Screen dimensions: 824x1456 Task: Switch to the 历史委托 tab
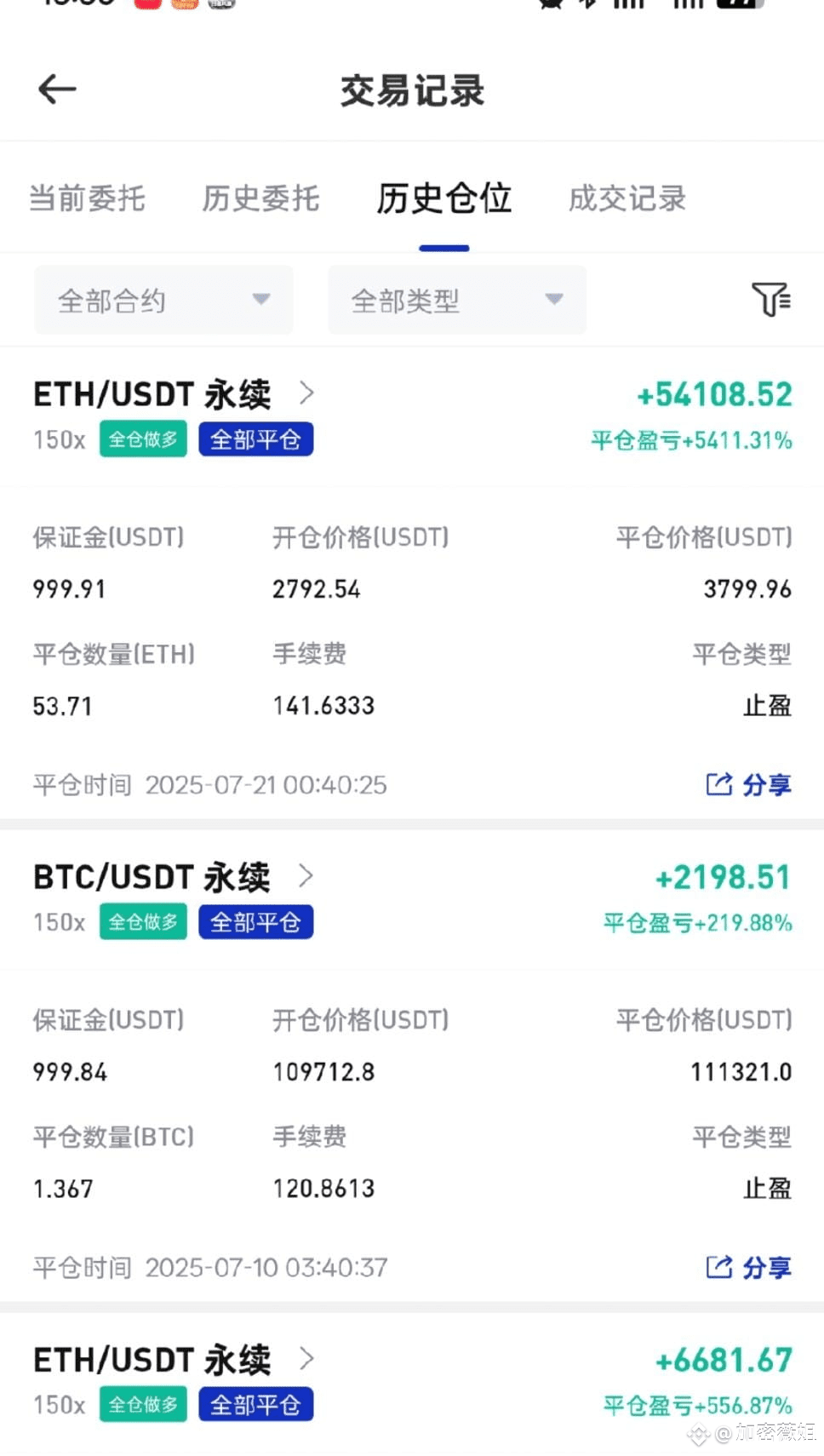click(x=260, y=198)
